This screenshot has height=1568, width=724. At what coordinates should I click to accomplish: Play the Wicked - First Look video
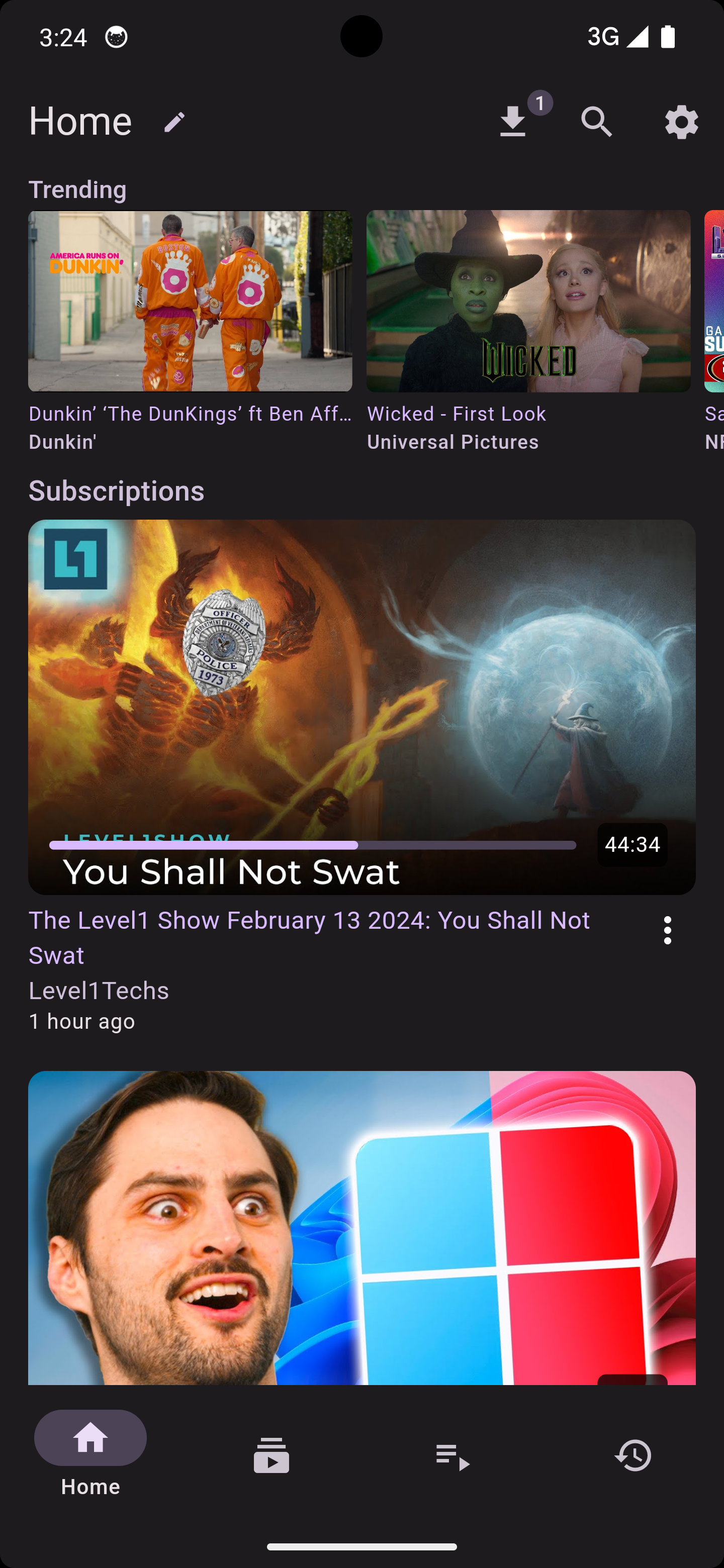coord(528,302)
